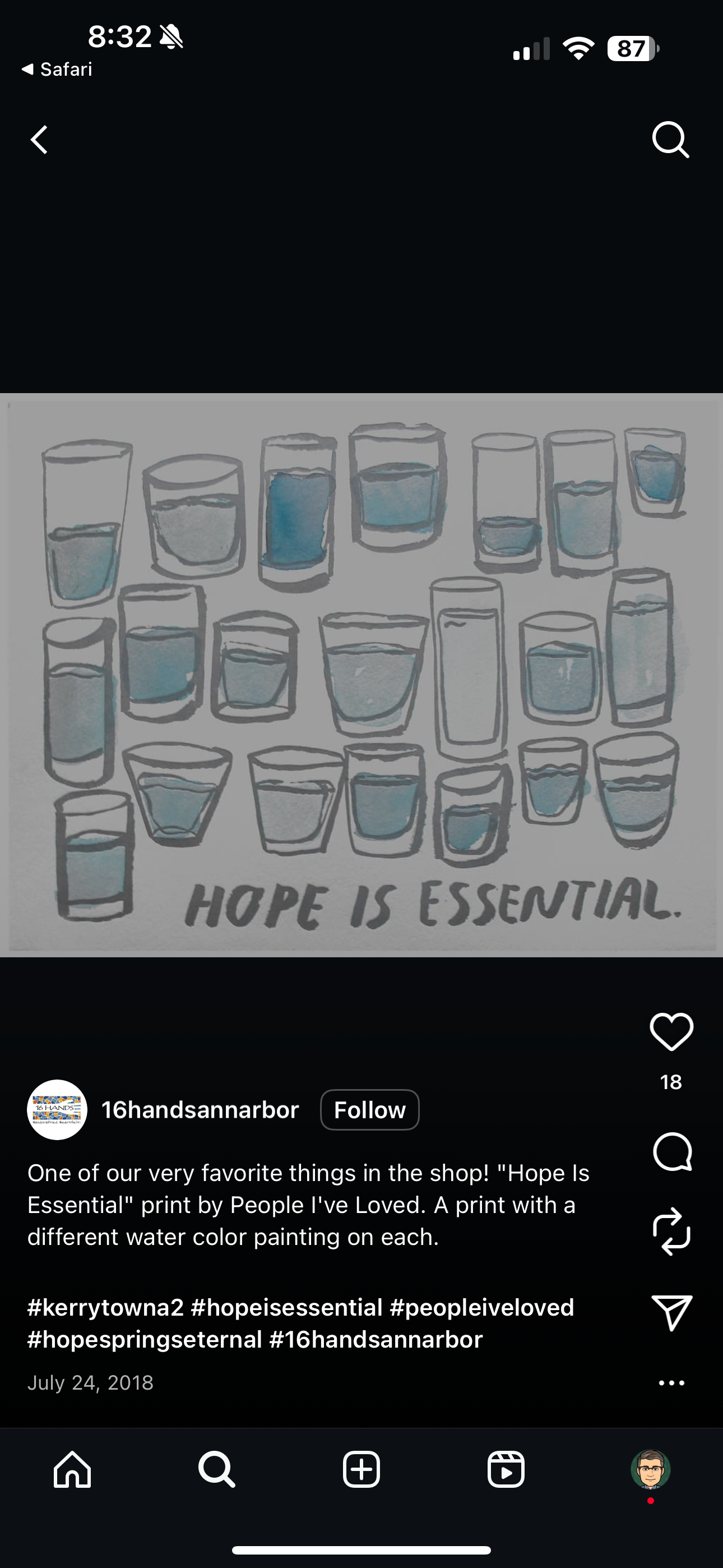
Task: Open search from the magnifier icon at top
Action: (671, 140)
